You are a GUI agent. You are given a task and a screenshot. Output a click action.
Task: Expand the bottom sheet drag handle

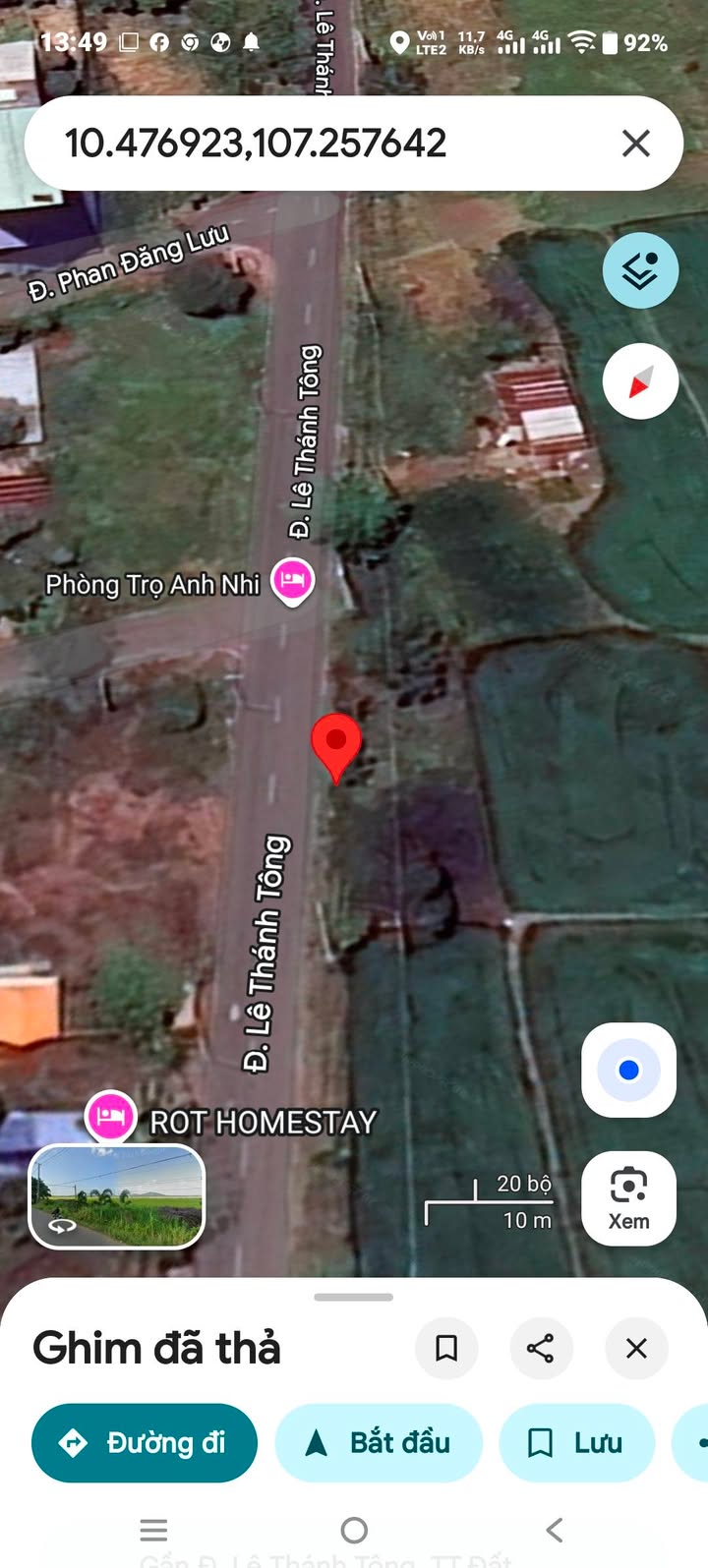click(x=354, y=1297)
